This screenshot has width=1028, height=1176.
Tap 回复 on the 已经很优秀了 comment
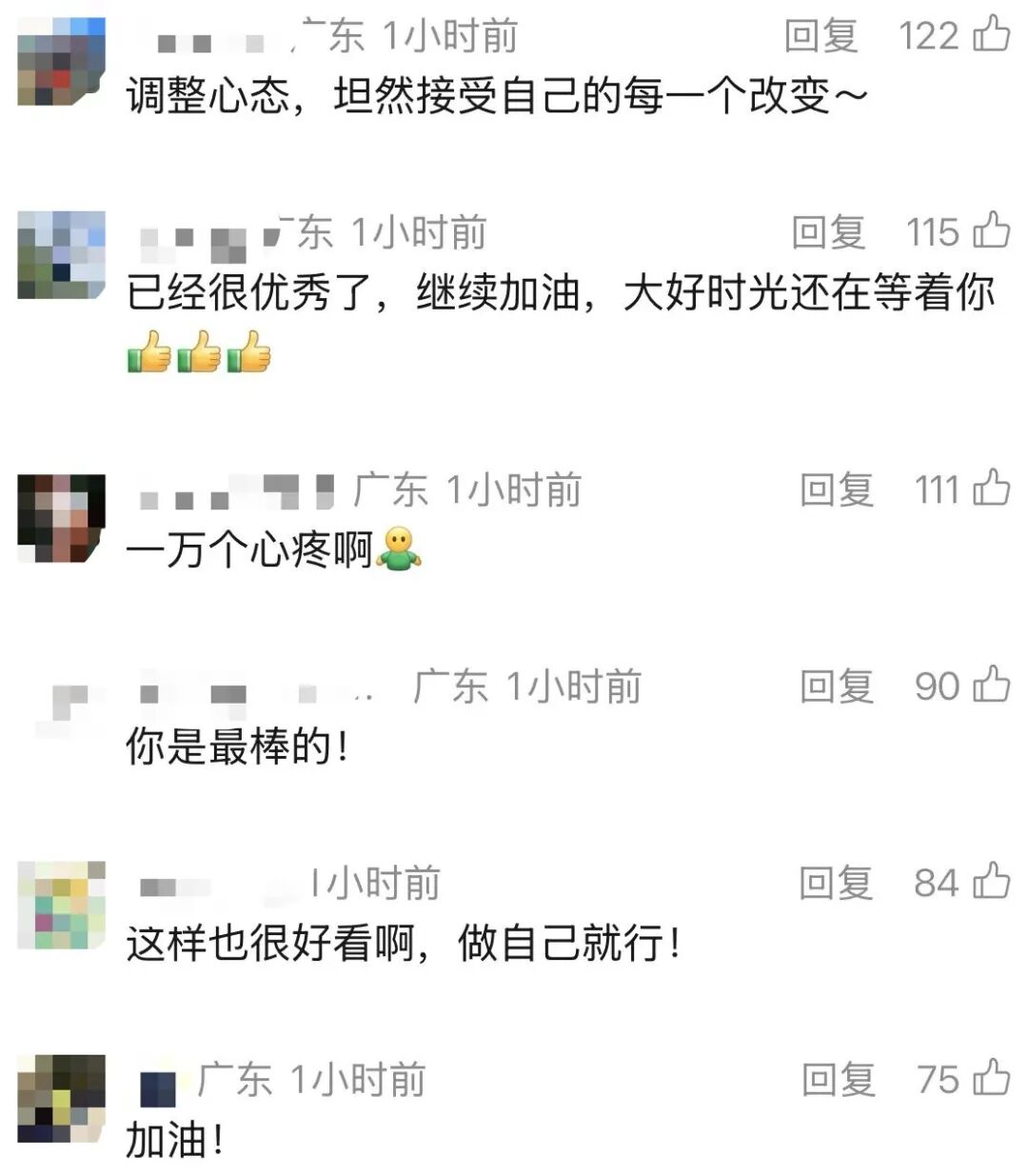pos(828,232)
